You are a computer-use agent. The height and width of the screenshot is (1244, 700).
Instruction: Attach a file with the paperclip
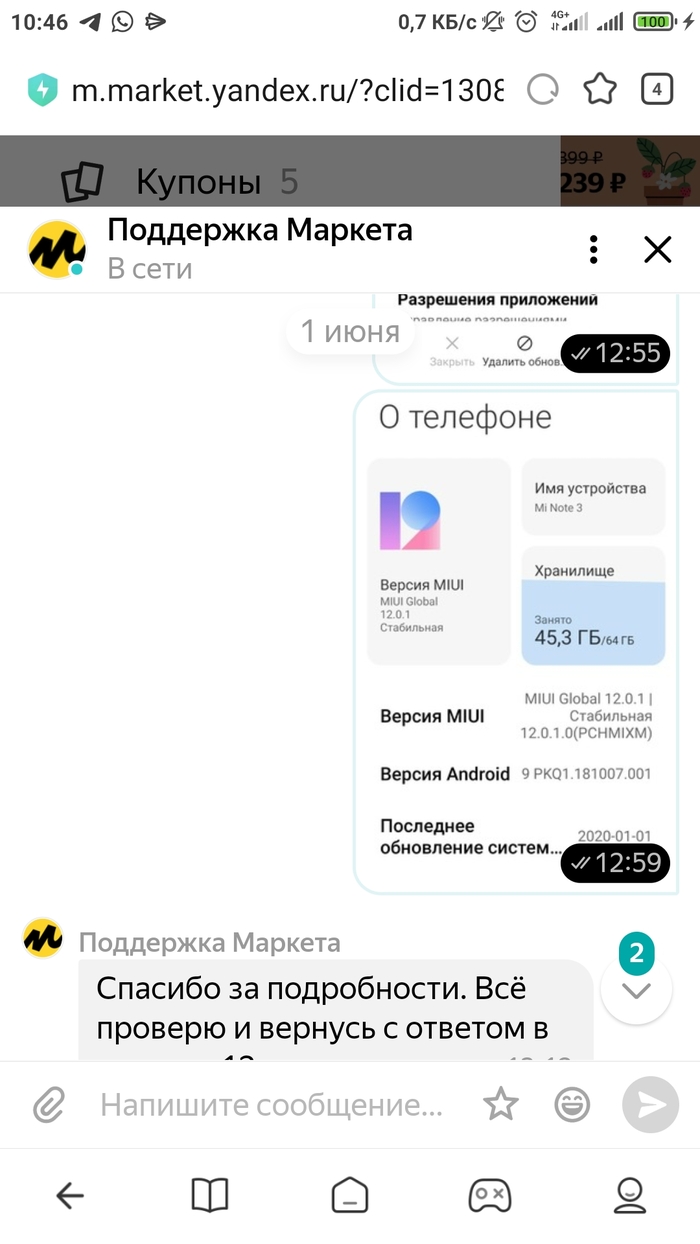tap(47, 1104)
